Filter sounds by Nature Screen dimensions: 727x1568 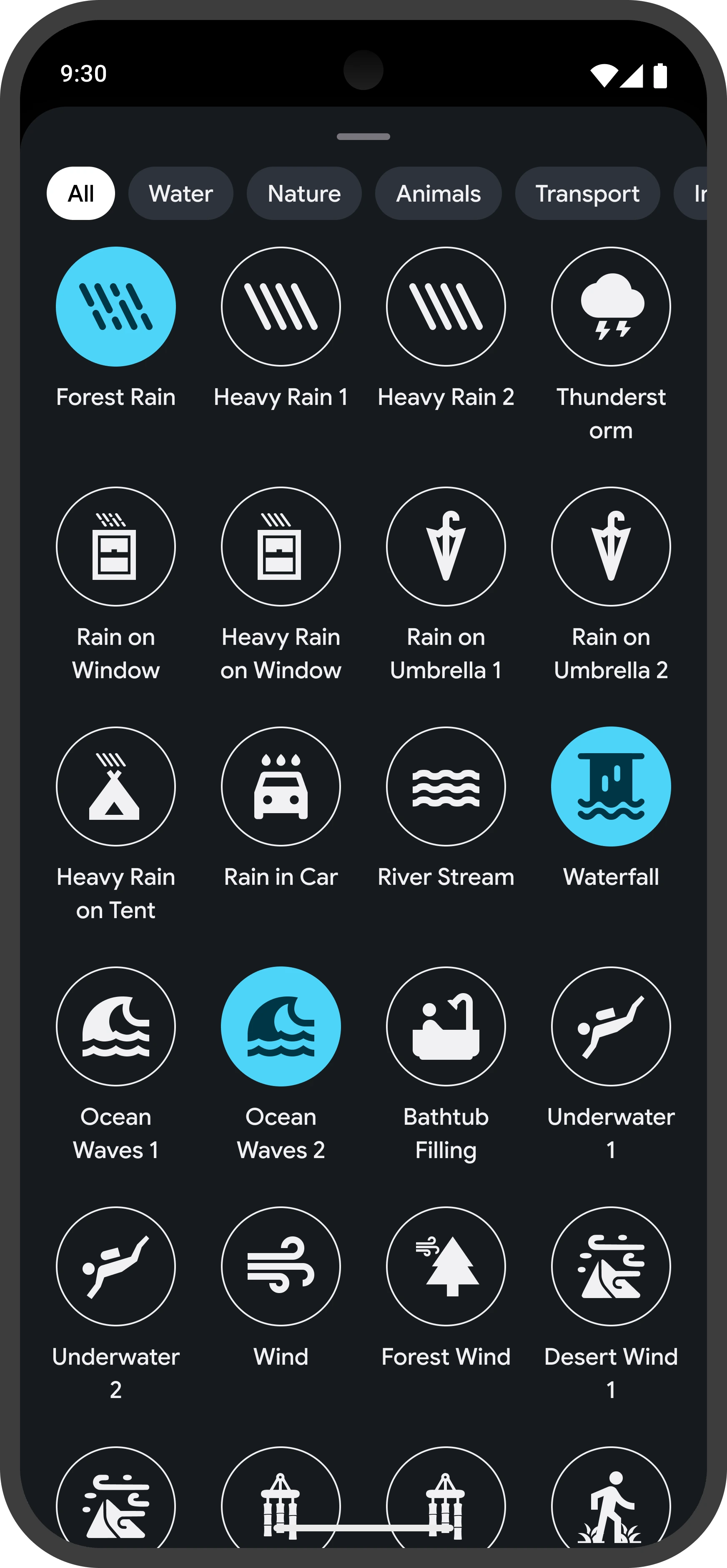pos(304,194)
